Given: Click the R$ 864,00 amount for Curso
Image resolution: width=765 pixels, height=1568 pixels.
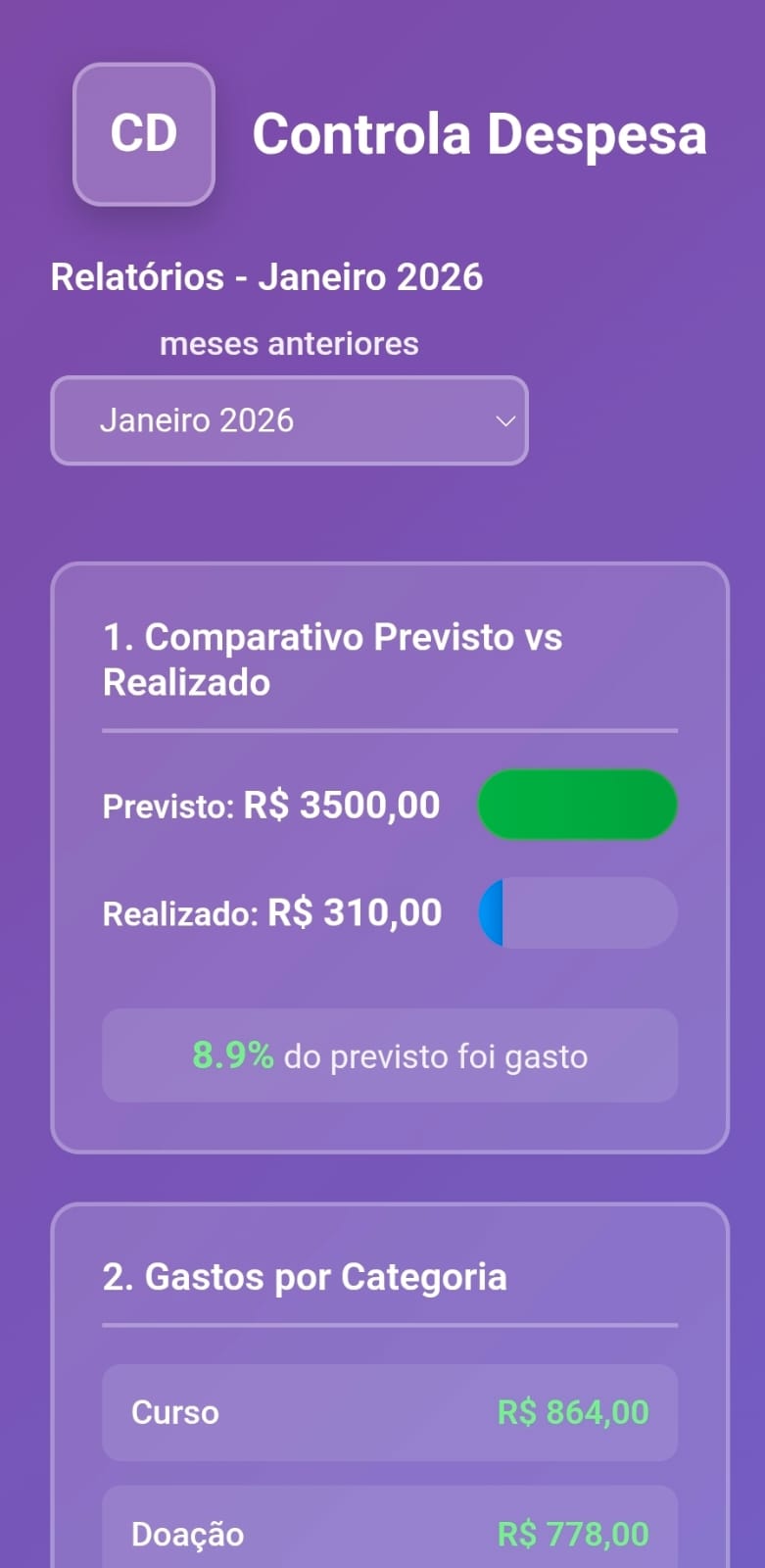Looking at the screenshot, I should (571, 1413).
